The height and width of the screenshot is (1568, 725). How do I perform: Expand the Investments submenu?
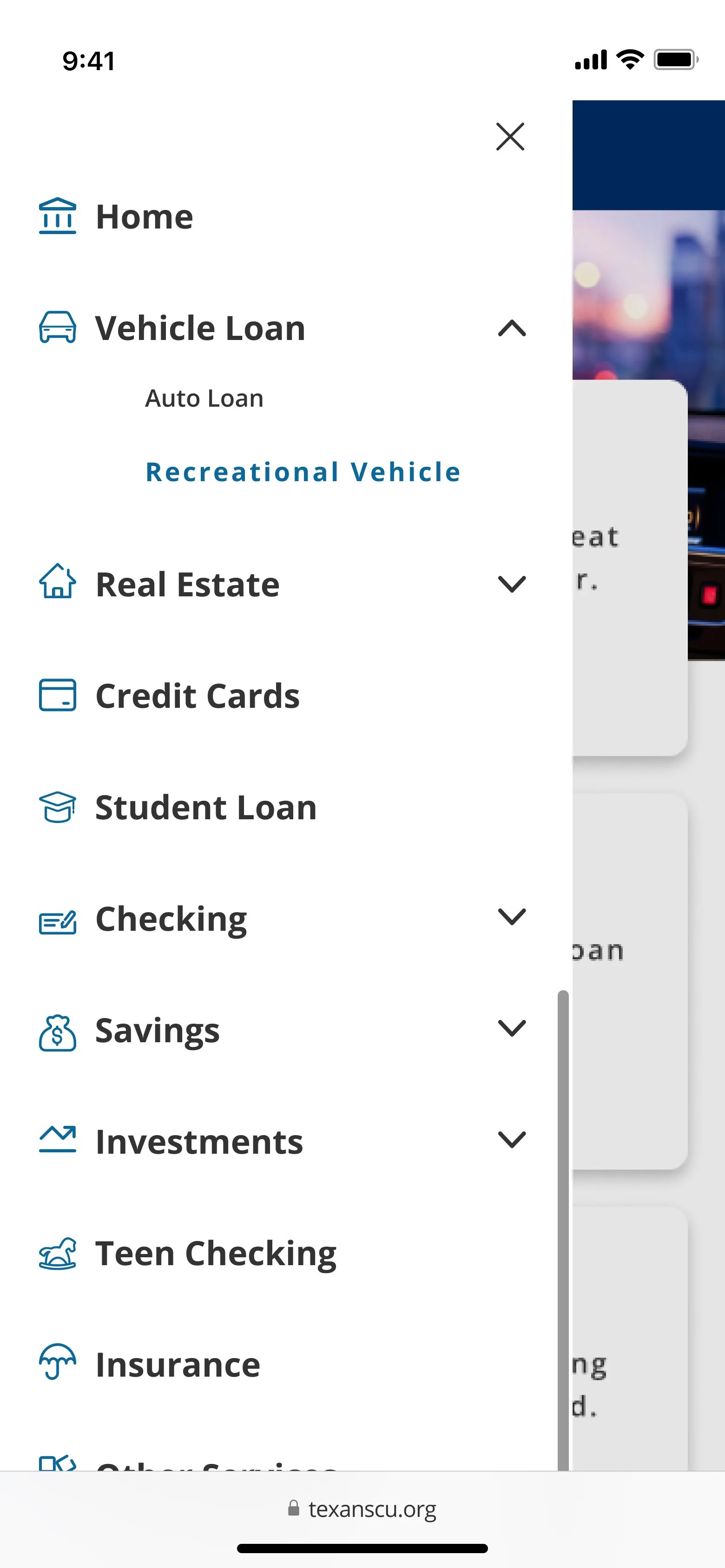[511, 1139]
